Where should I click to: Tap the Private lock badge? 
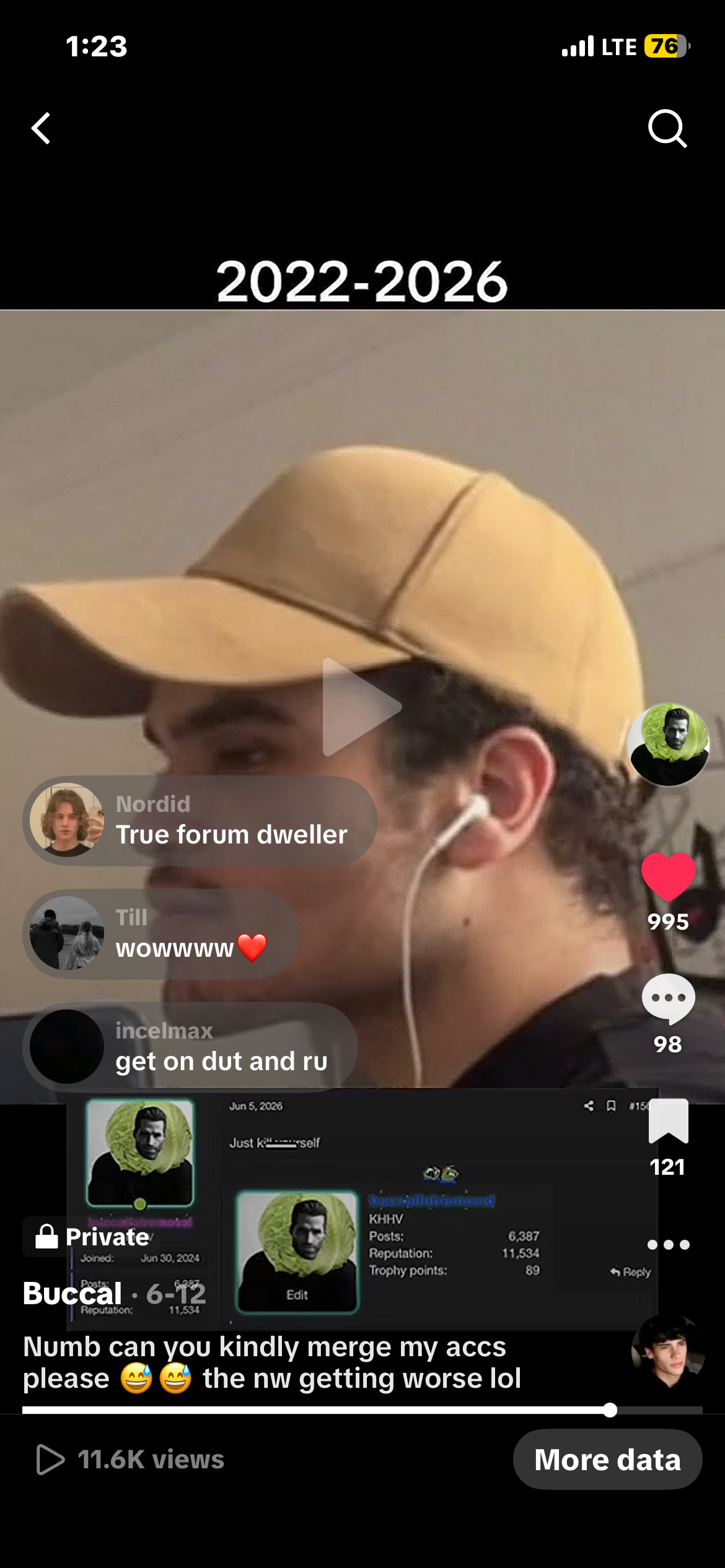90,1237
